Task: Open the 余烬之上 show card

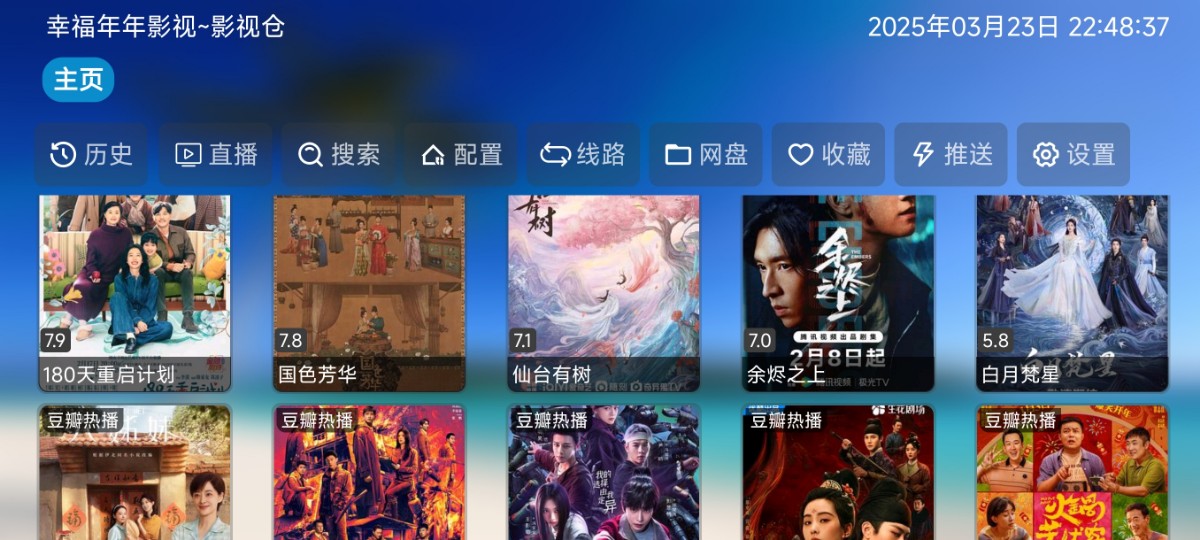Action: (838, 290)
